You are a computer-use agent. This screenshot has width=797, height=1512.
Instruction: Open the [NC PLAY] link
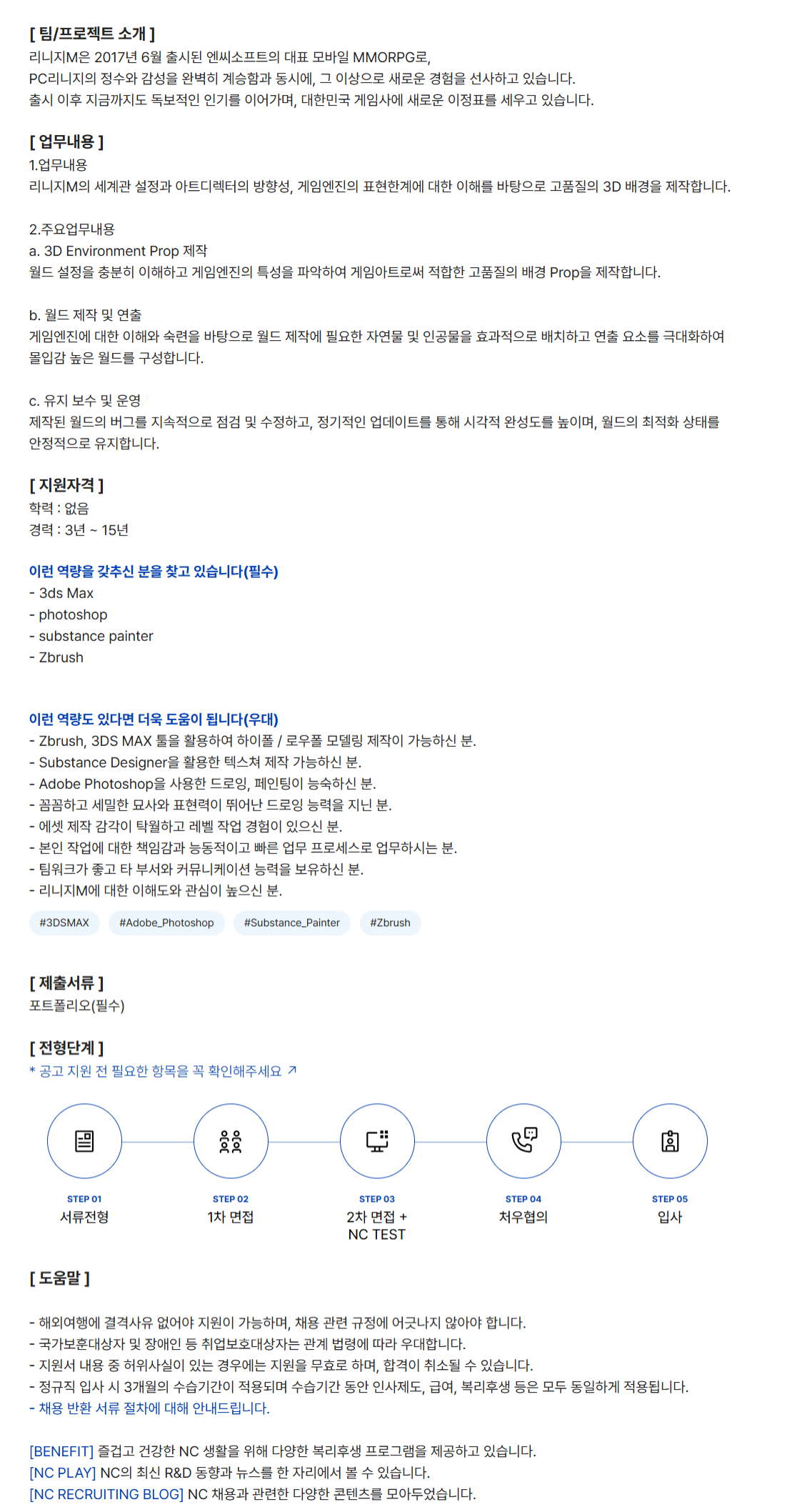click(63, 1473)
